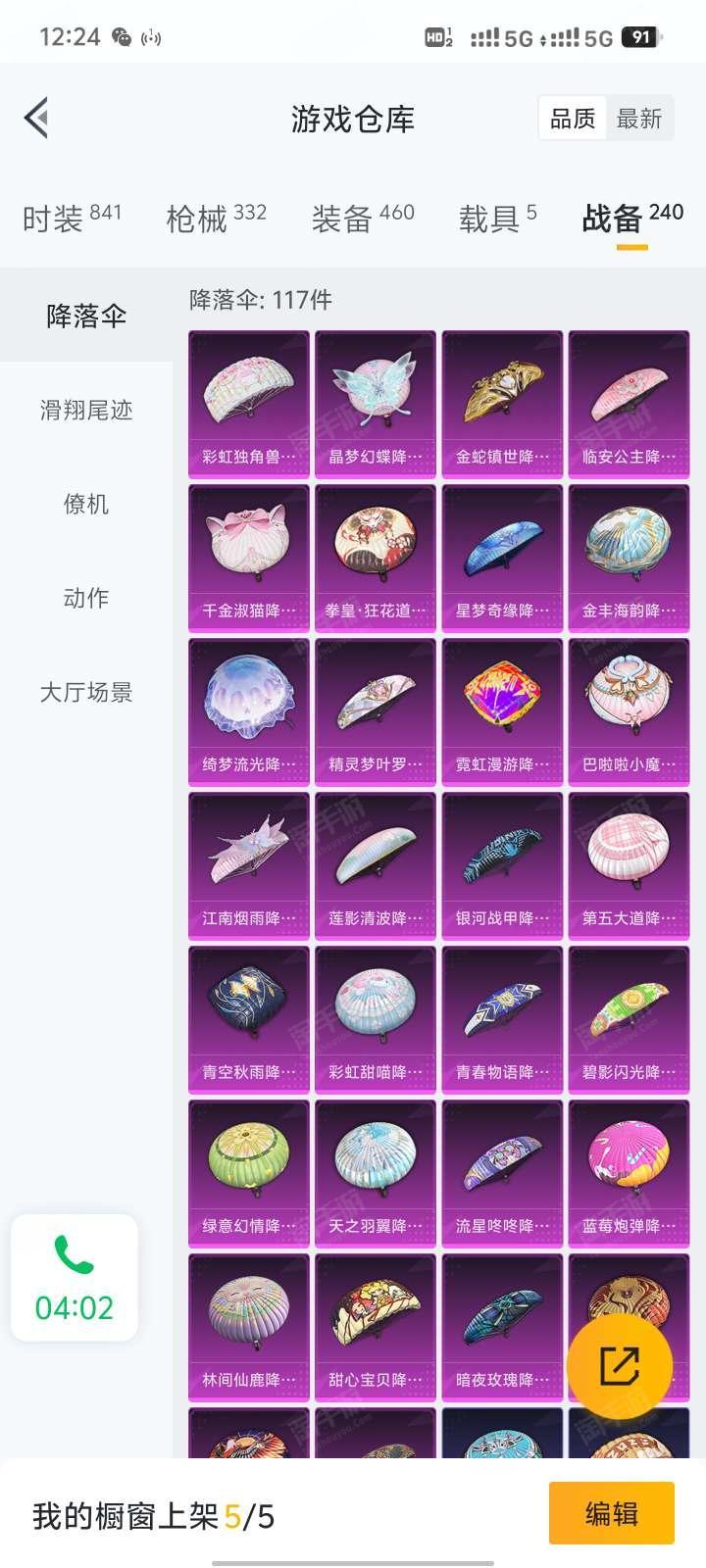Switch to the 枪械 tab

coord(216,218)
